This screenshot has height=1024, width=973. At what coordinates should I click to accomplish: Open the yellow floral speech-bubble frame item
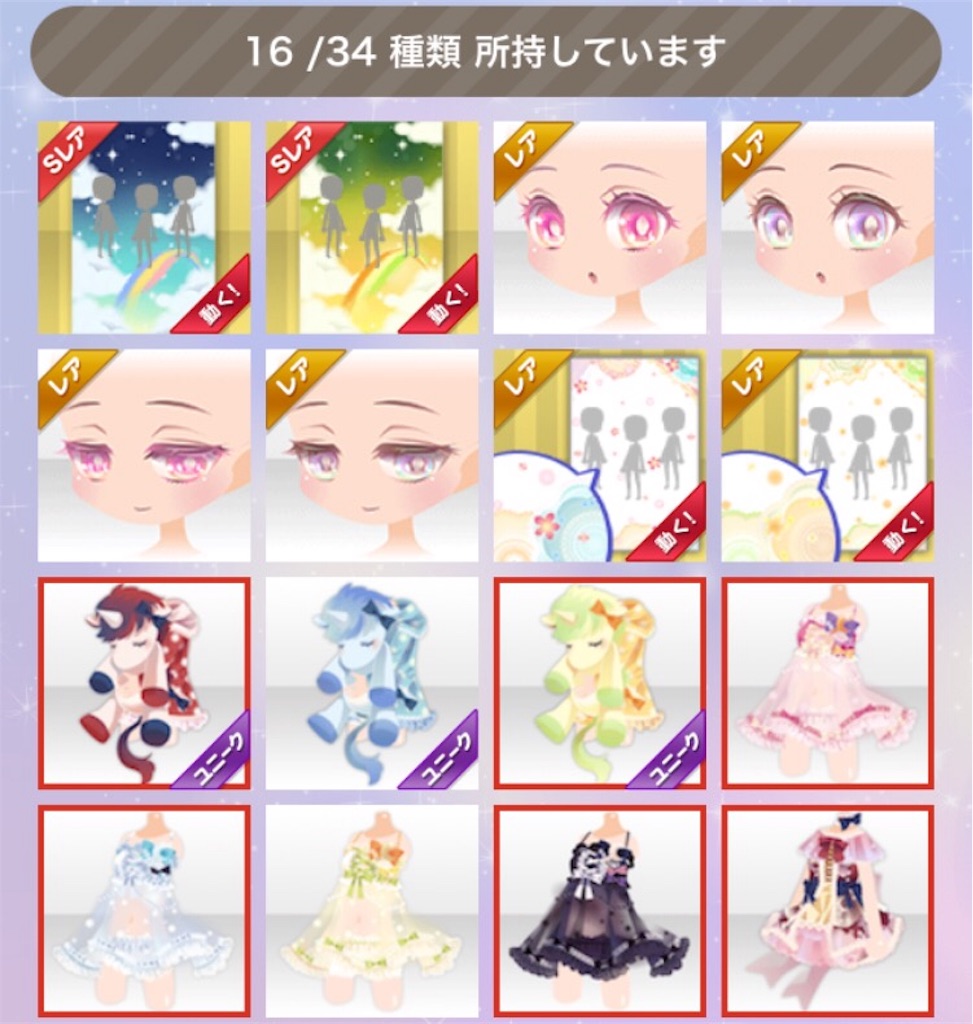828,455
